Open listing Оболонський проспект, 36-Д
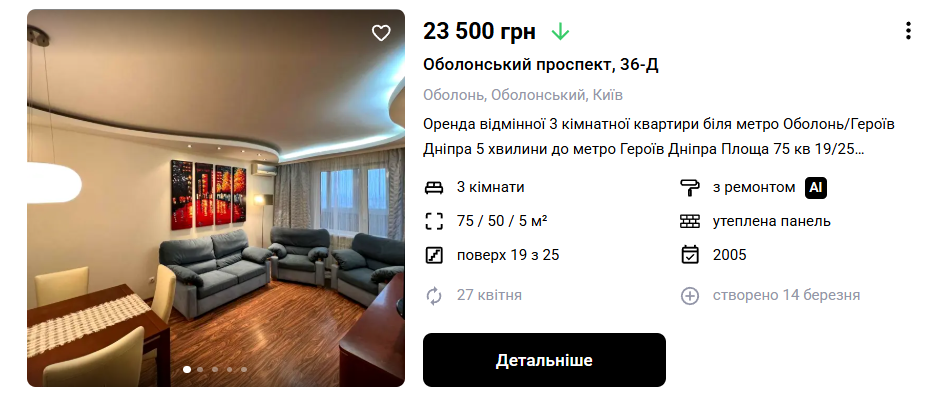Viewport: 943px width, 410px height. 541,65
